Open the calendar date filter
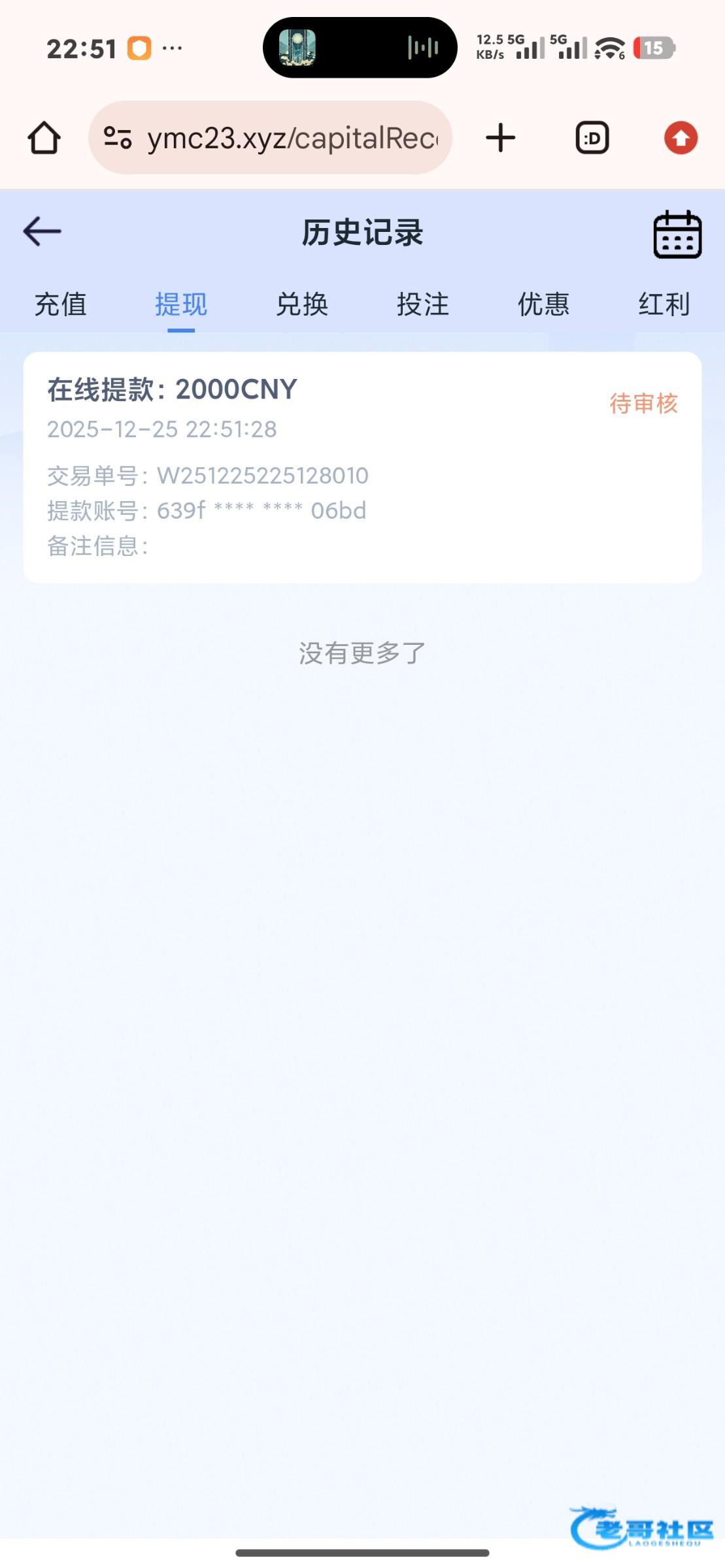The width and height of the screenshot is (725, 1568). (677, 234)
